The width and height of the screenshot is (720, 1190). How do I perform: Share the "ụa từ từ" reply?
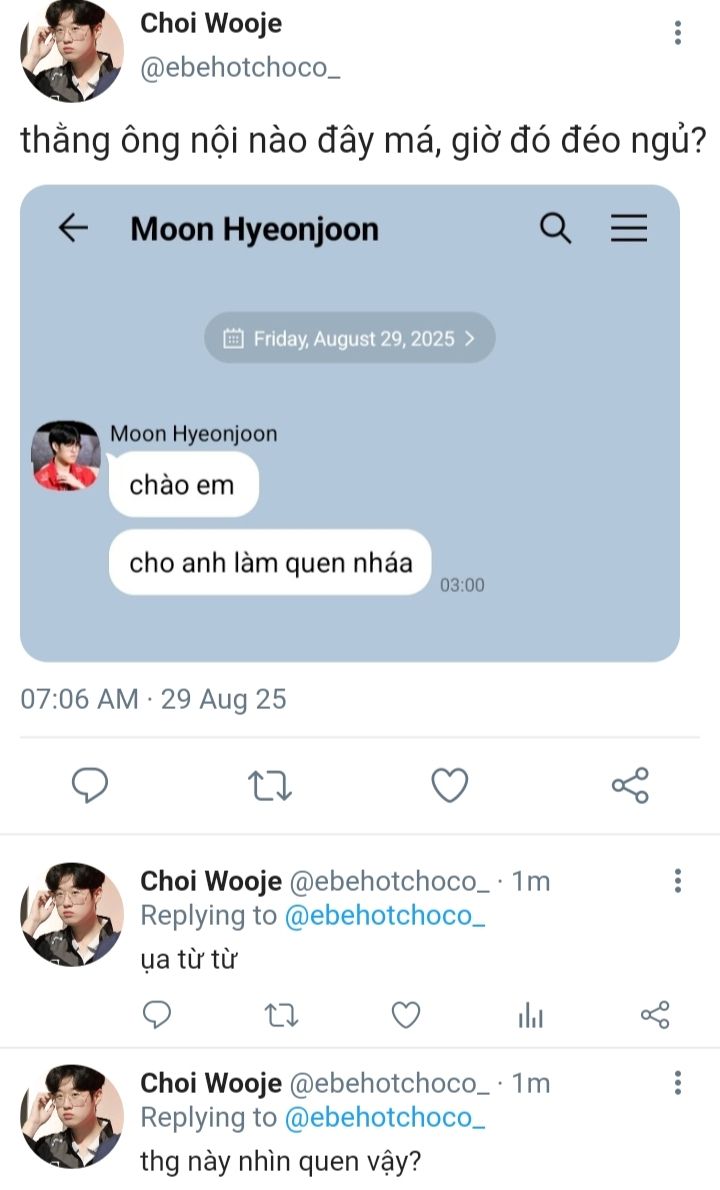pyautogui.click(x=654, y=1016)
